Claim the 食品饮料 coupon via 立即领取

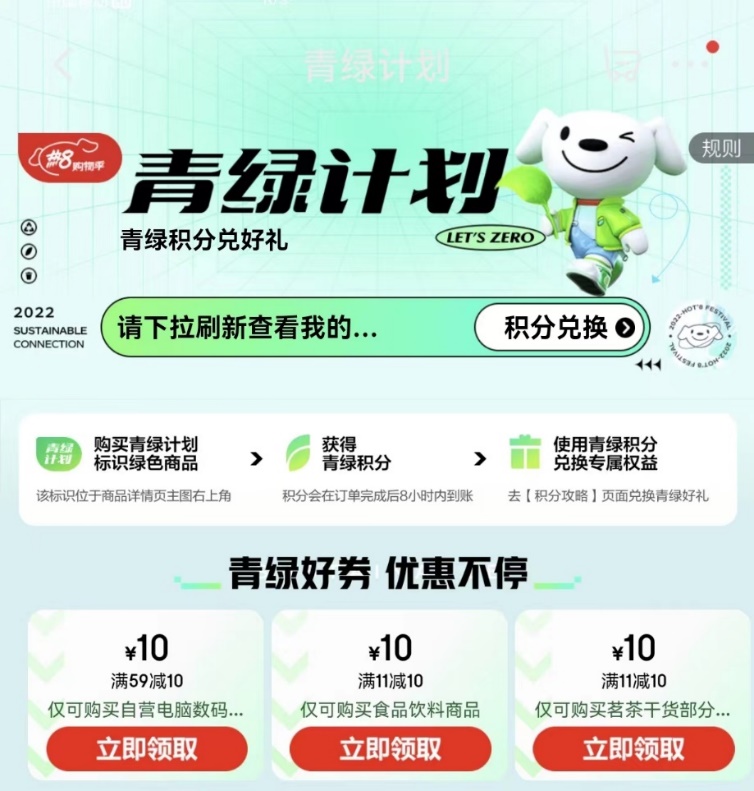pos(390,749)
